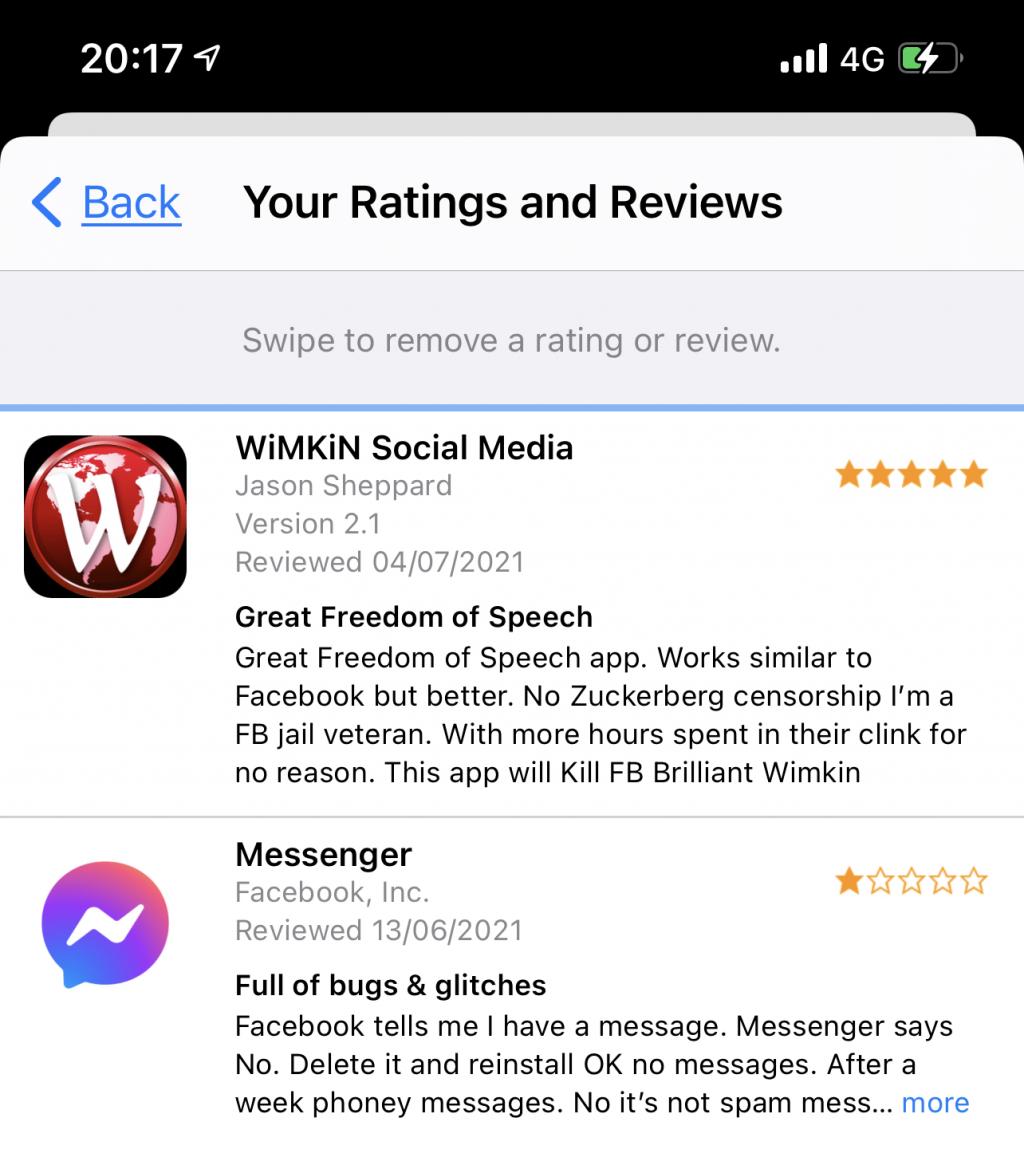Go back from Your Ratings and Reviews
The image size is (1024, 1161).
[108, 203]
